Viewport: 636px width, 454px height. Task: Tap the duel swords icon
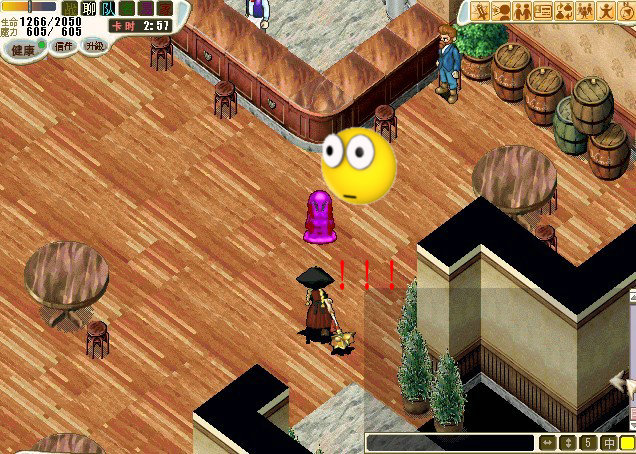pyautogui.click(x=481, y=10)
